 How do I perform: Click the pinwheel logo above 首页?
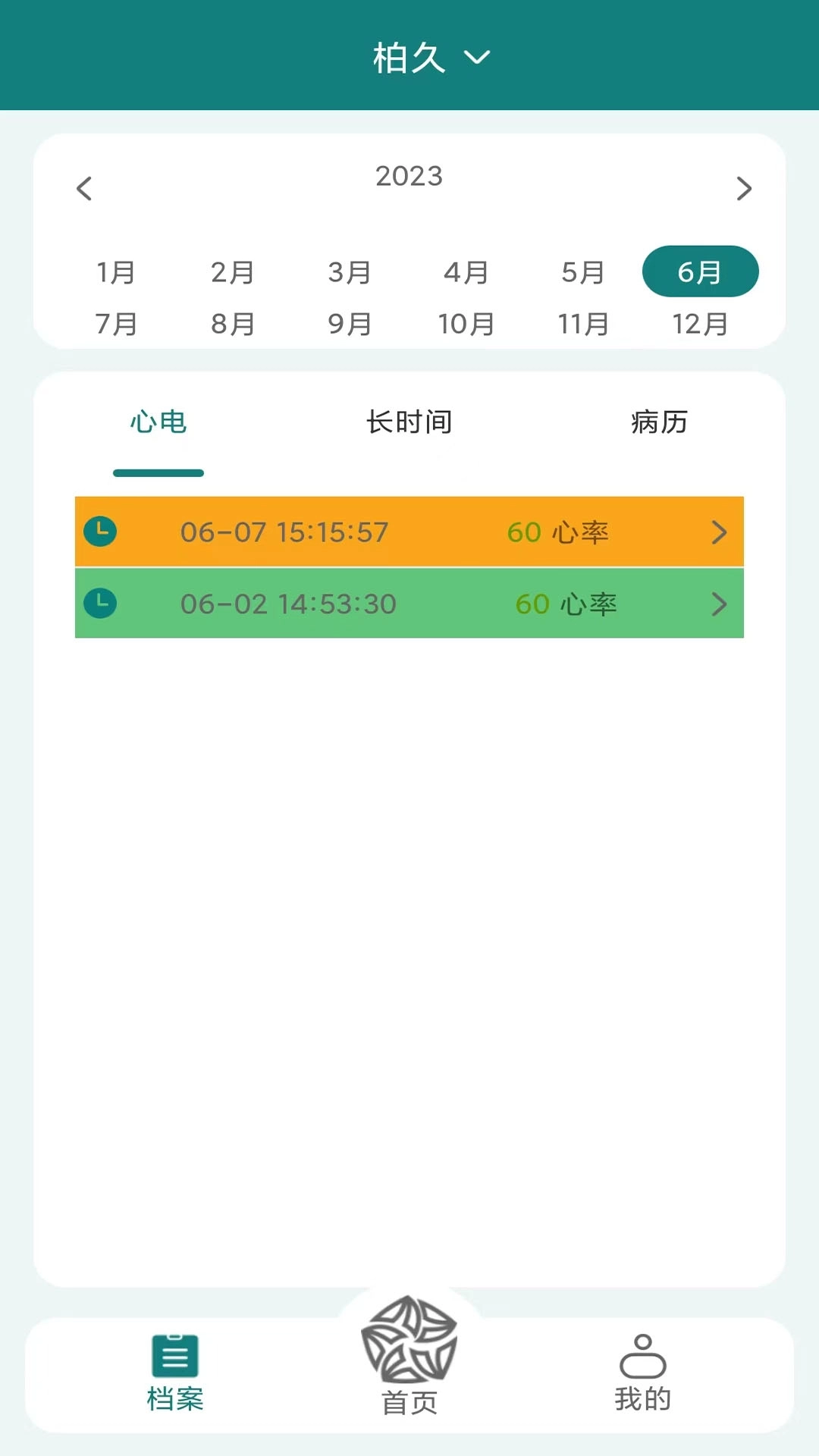click(408, 1342)
